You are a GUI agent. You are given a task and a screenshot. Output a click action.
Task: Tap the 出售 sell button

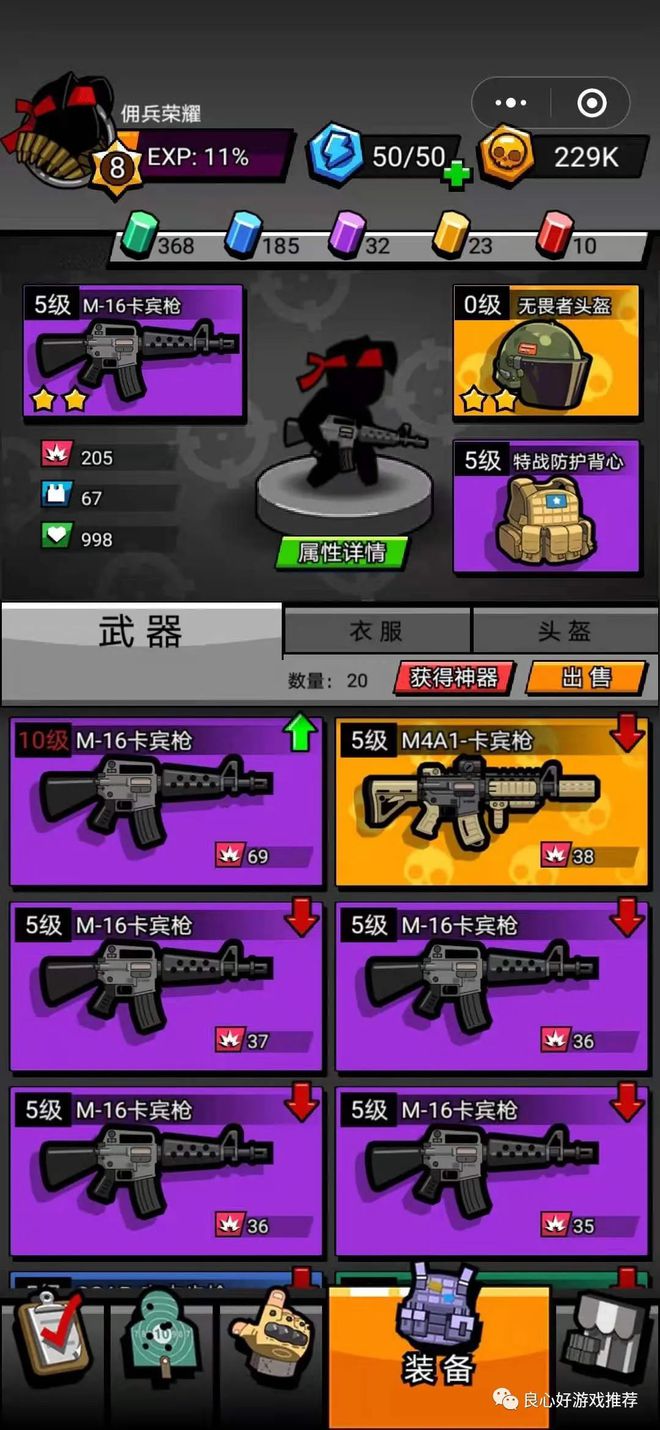tap(586, 678)
